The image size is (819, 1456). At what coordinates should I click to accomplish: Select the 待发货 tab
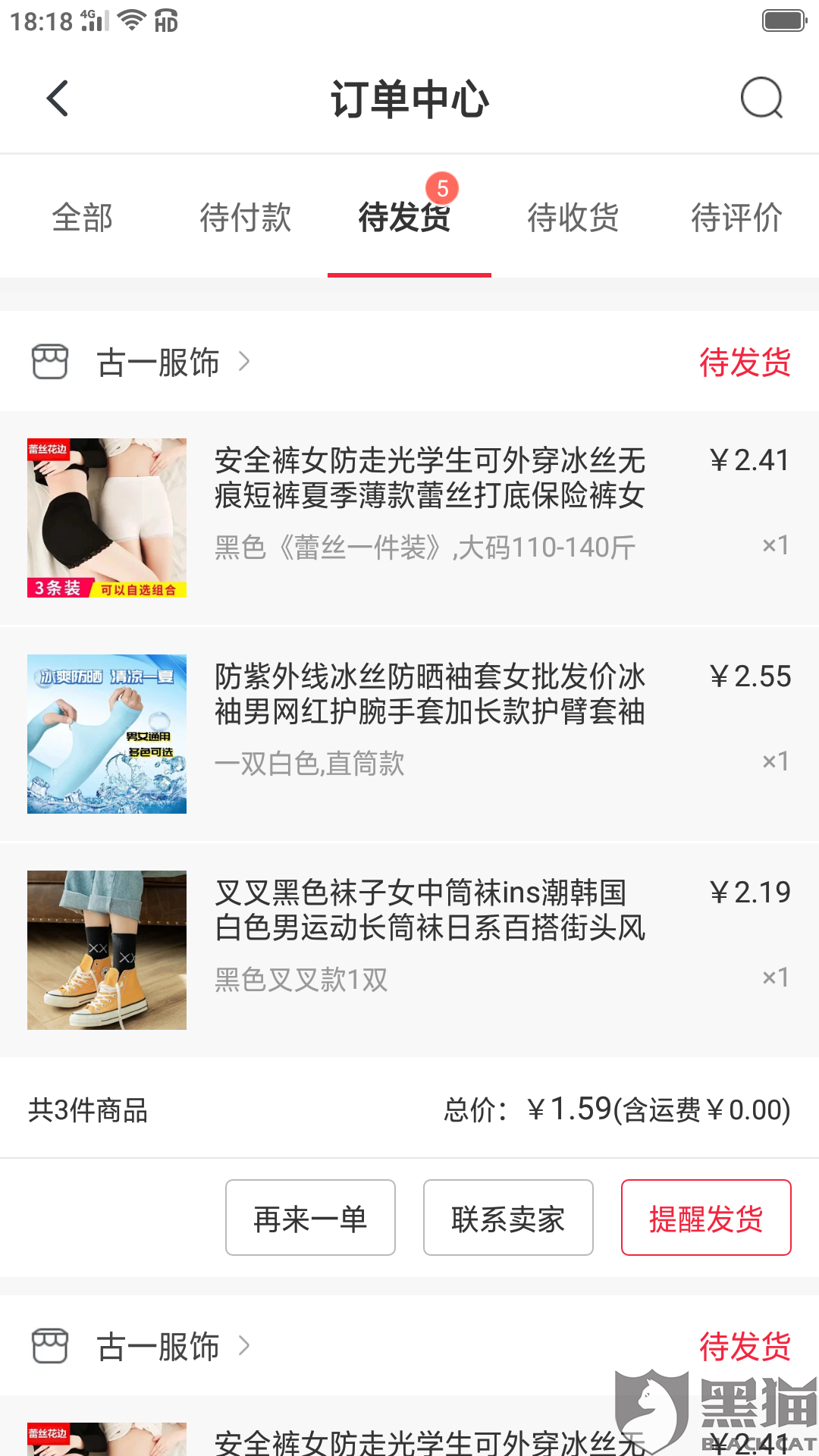pyautogui.click(x=405, y=218)
